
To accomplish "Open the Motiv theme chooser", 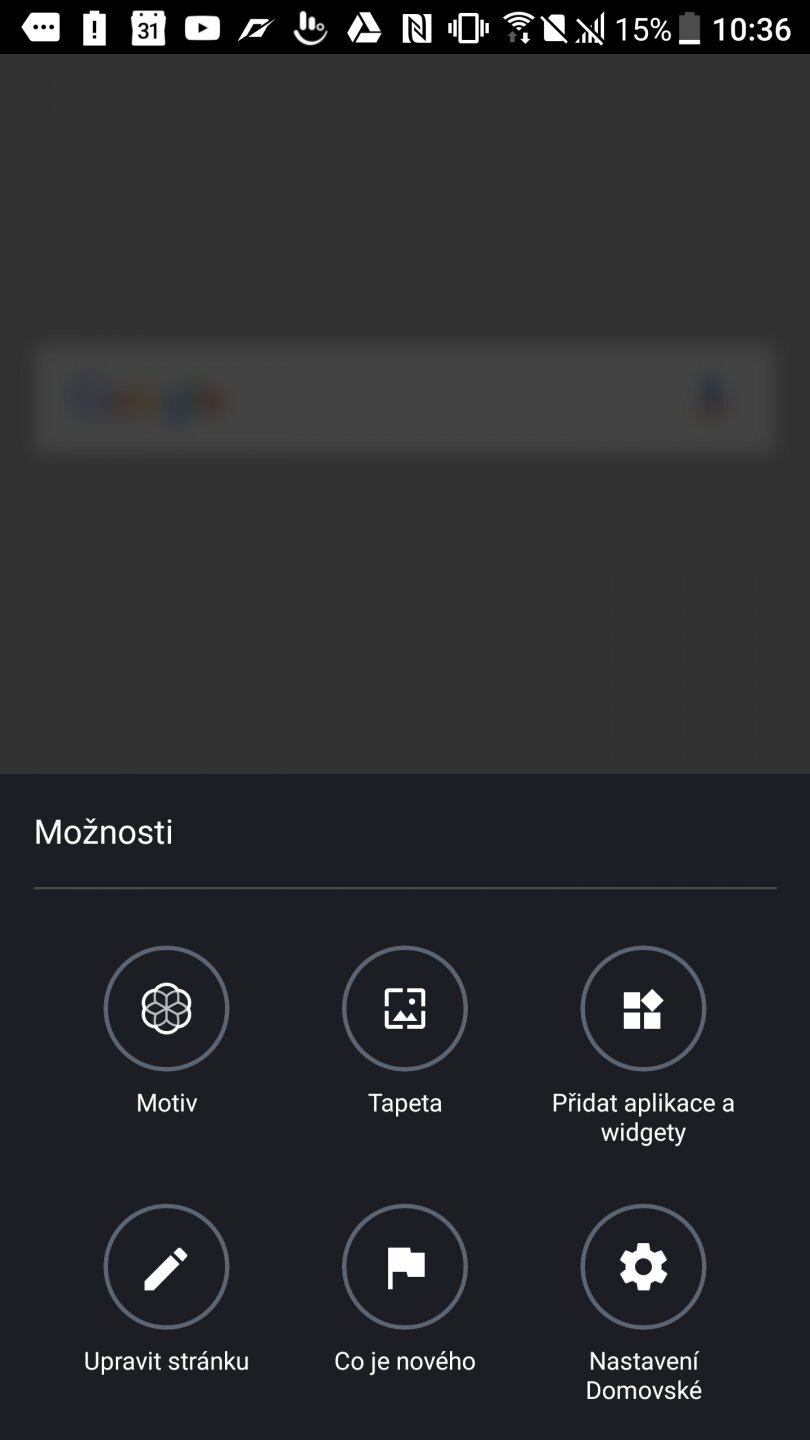I will [166, 1008].
